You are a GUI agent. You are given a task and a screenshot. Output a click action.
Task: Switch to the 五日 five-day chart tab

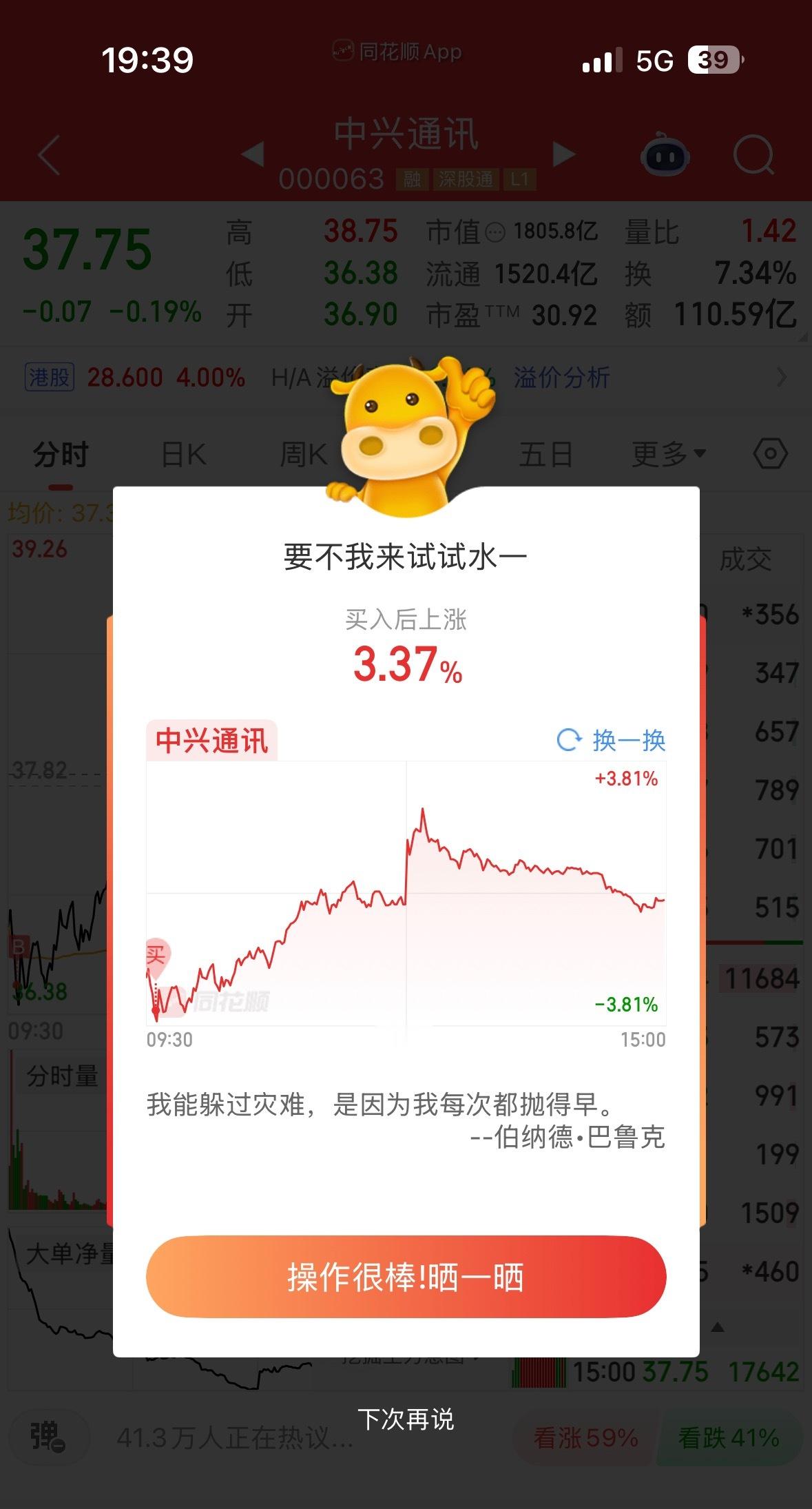pyautogui.click(x=543, y=453)
